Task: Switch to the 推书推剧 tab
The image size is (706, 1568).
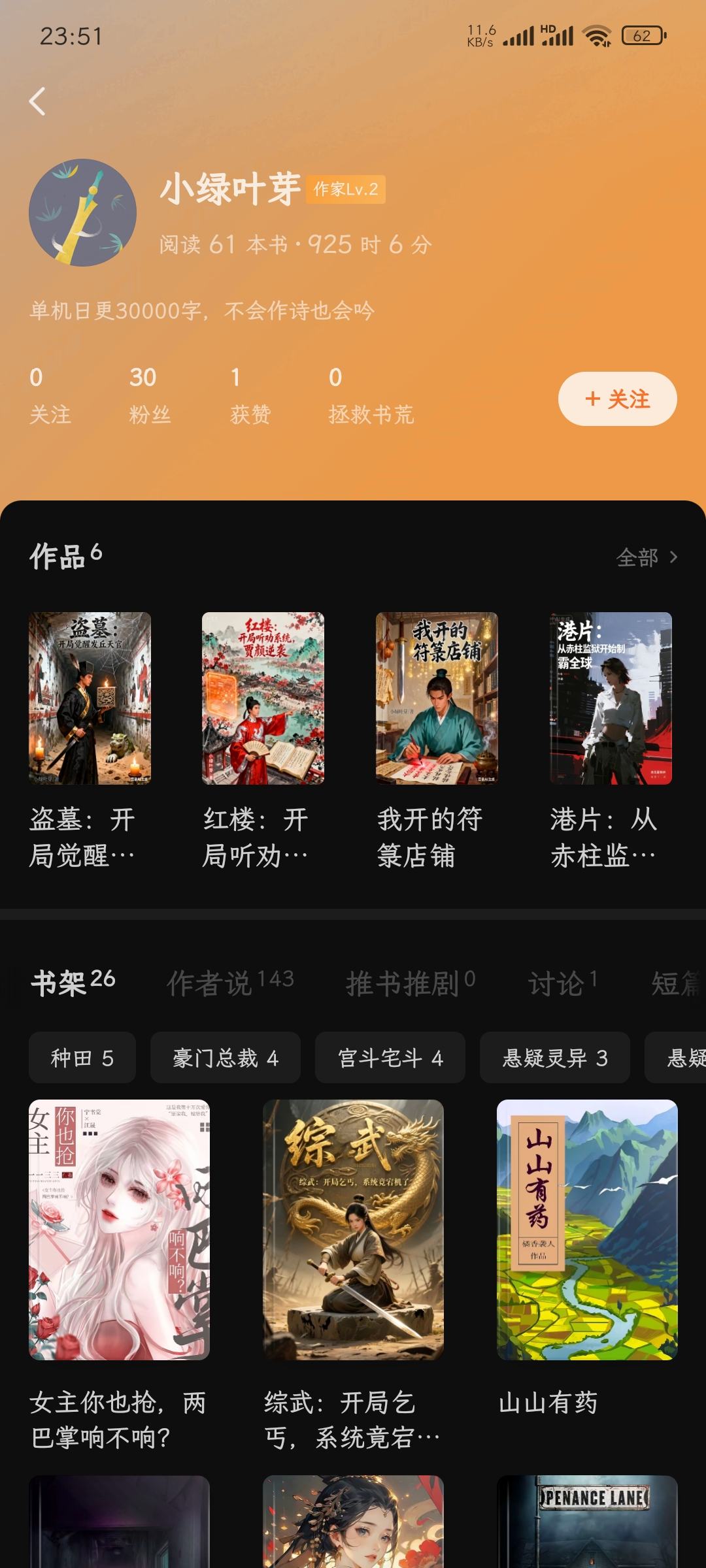Action: (x=410, y=983)
